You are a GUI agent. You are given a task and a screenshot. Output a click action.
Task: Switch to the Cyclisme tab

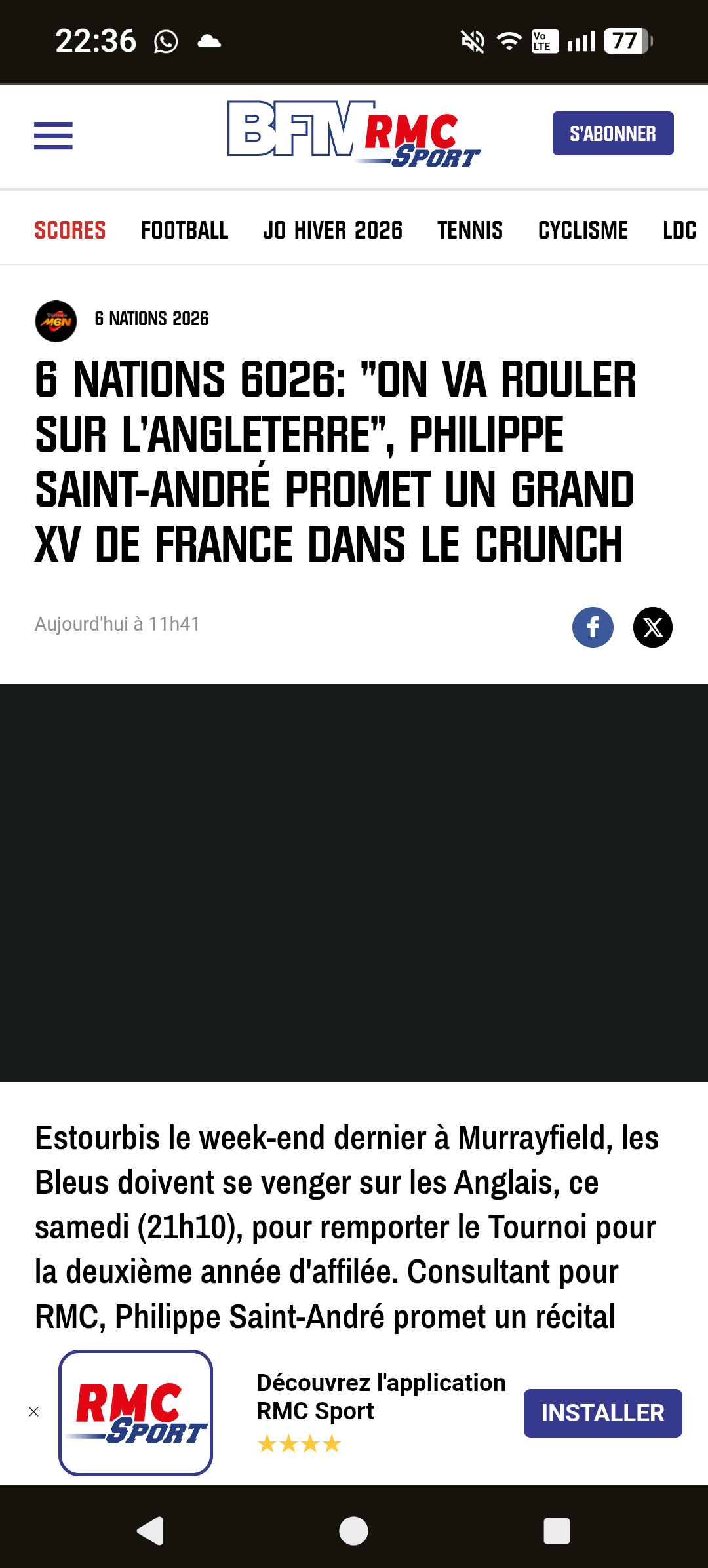click(x=583, y=230)
